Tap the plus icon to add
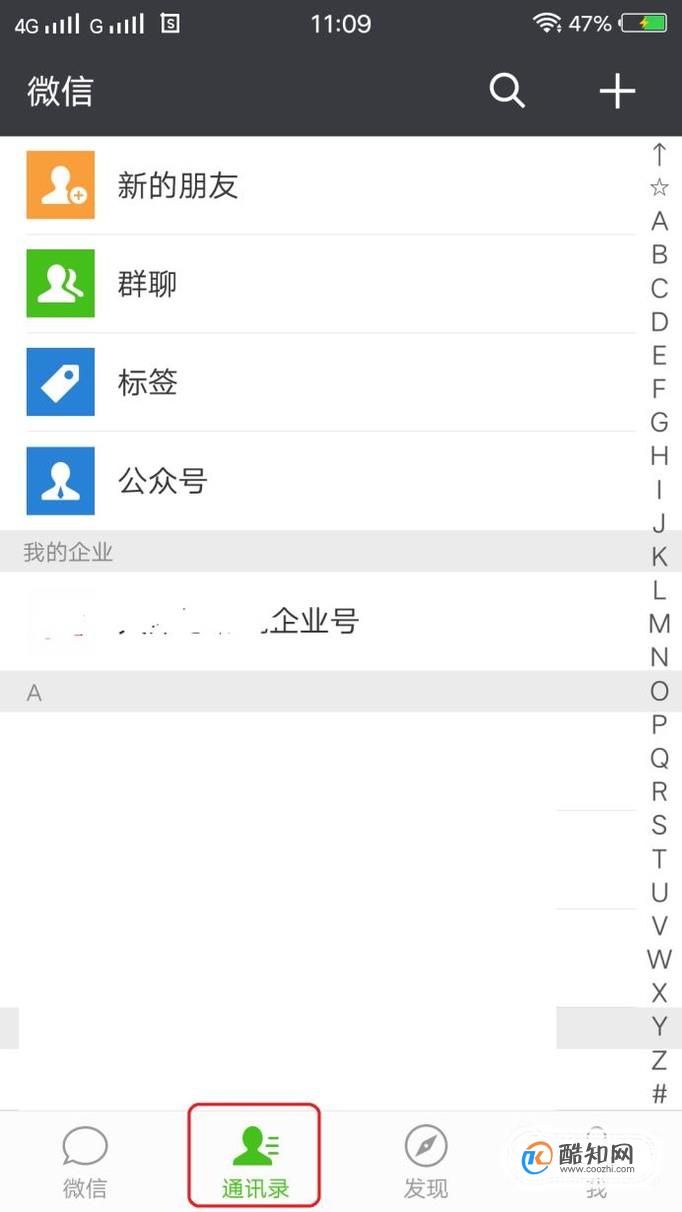The height and width of the screenshot is (1212, 682). click(617, 91)
